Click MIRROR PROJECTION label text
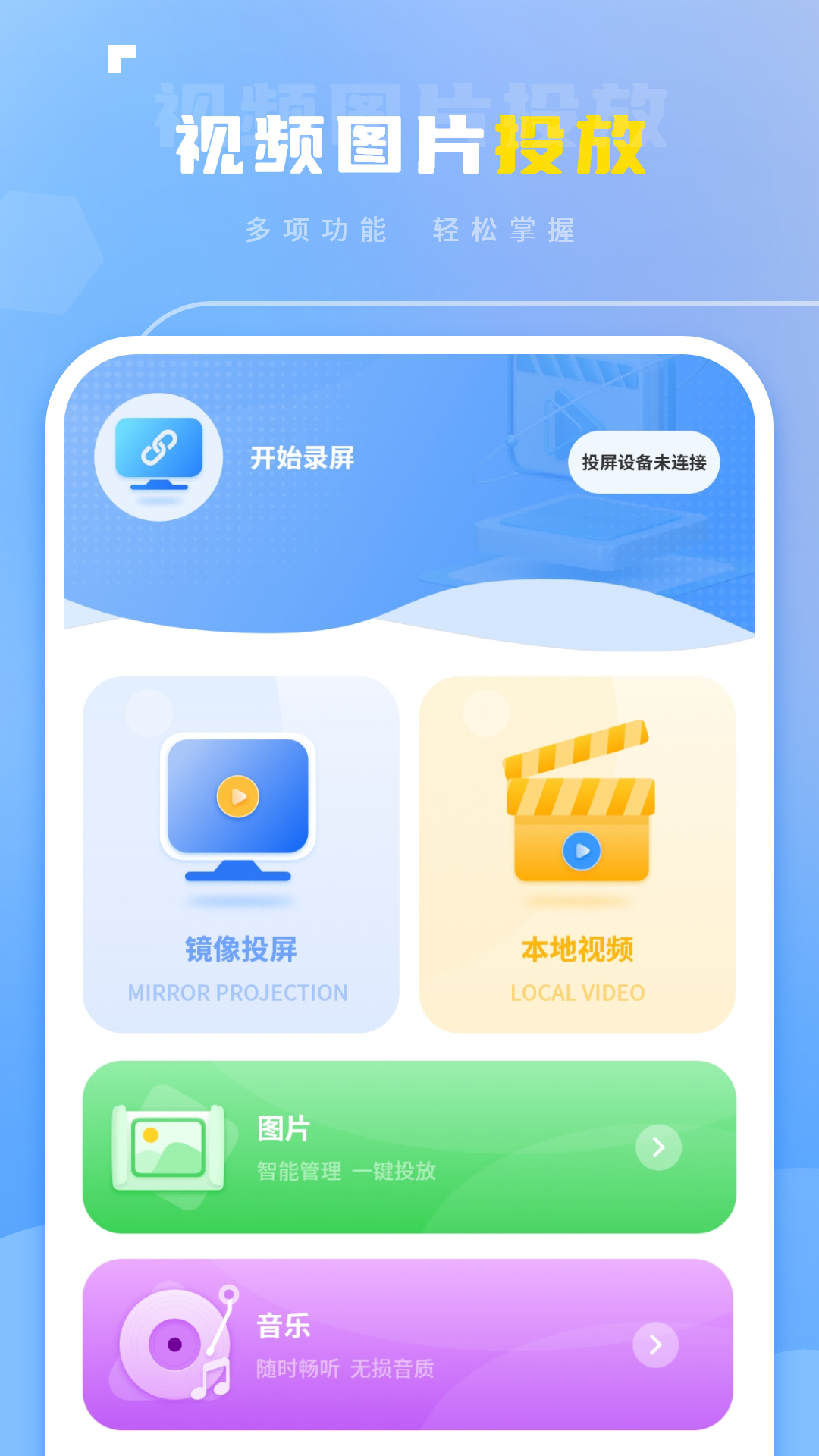 (239, 992)
